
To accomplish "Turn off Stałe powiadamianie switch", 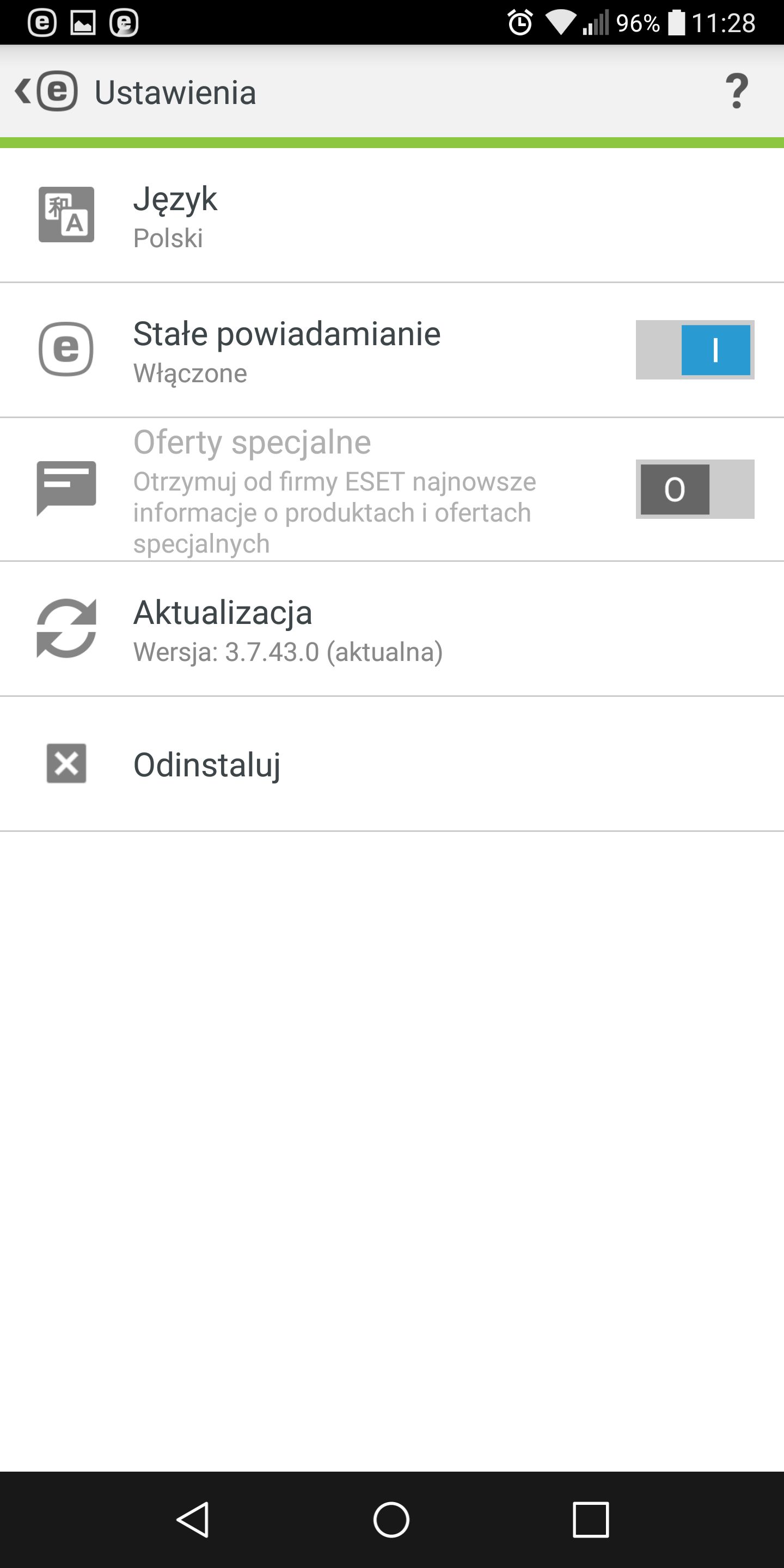I will 695,350.
